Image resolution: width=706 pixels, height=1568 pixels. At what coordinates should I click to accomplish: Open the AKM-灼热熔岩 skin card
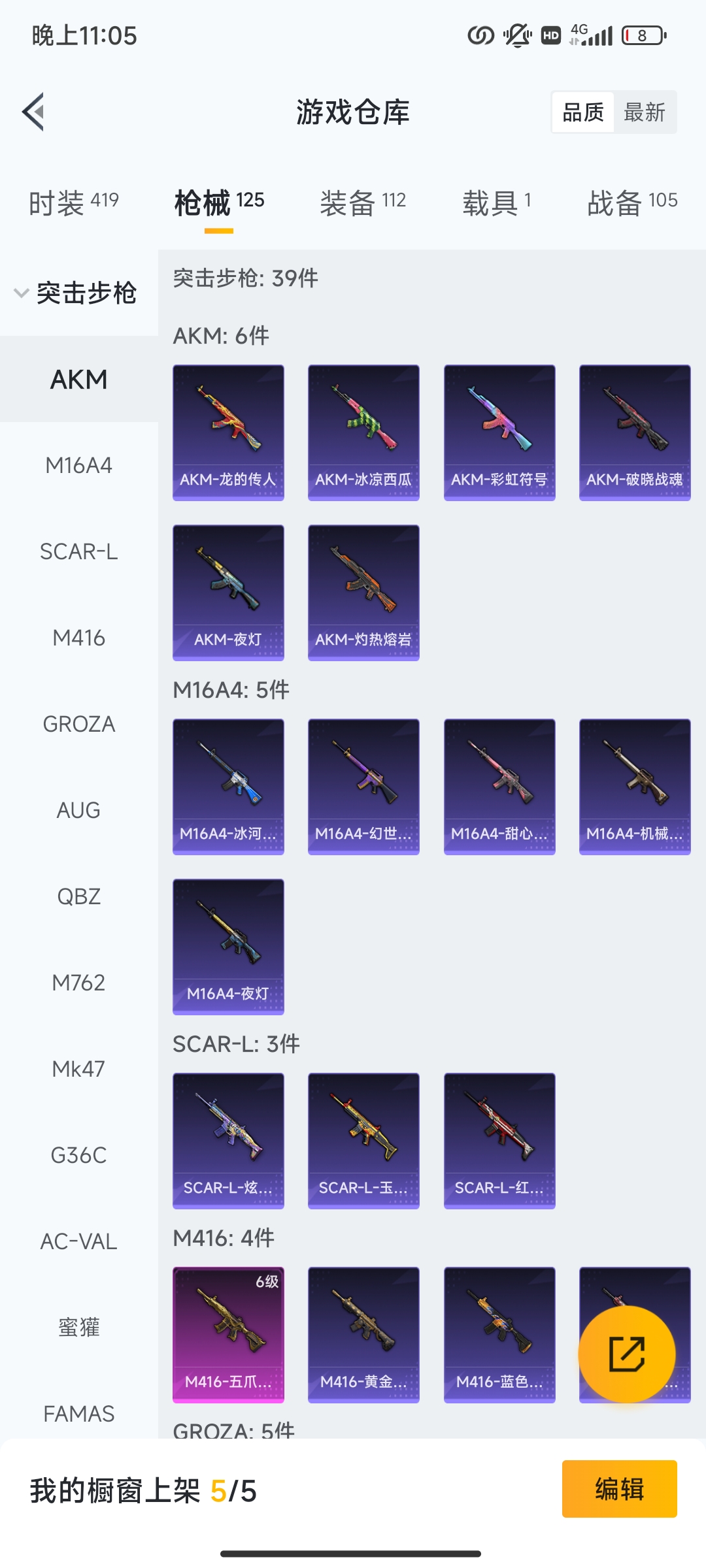click(363, 593)
